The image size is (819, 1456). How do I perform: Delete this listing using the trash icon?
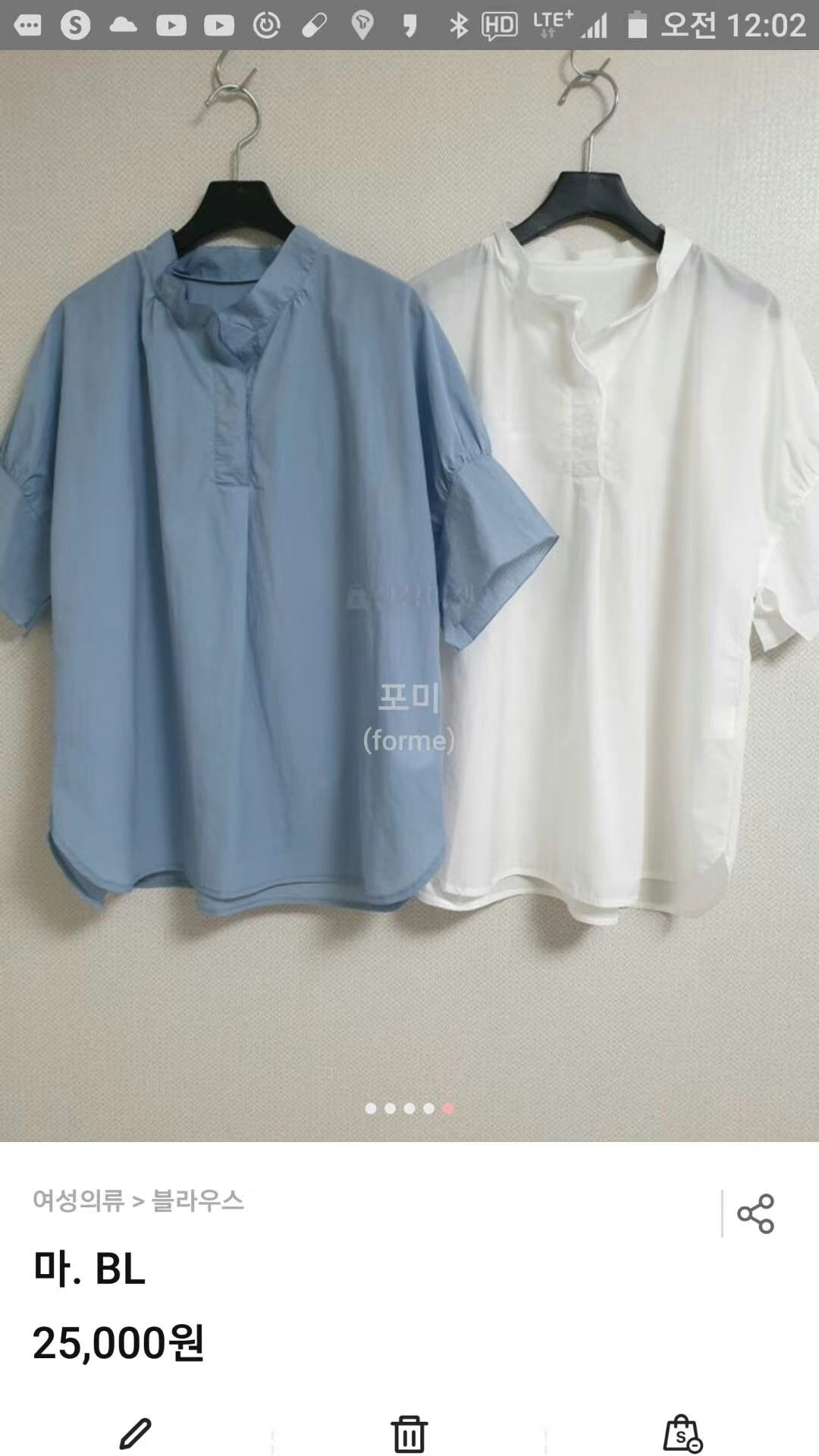coord(409,1433)
